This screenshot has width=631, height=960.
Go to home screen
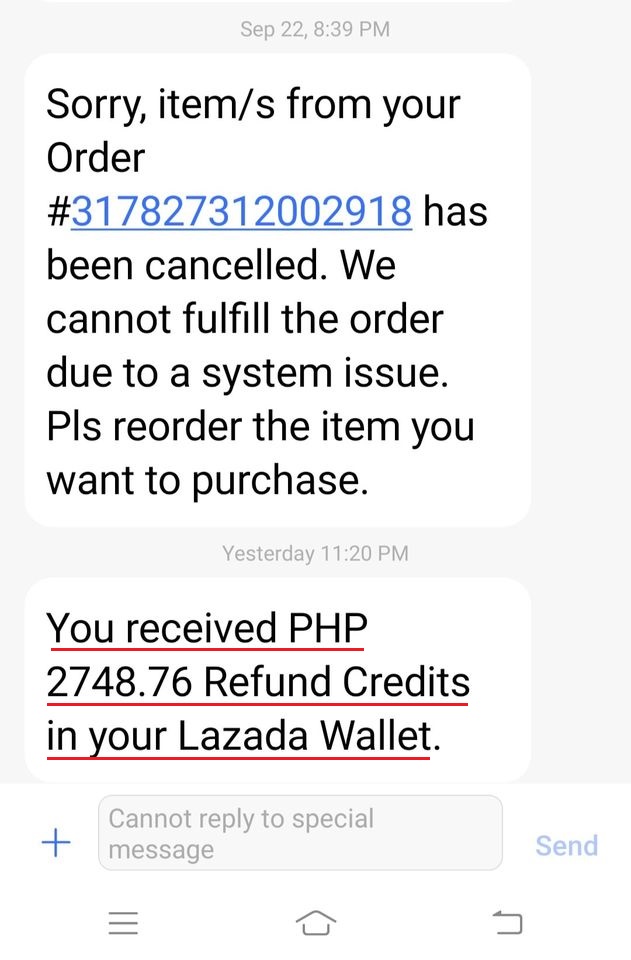pyautogui.click(x=316, y=923)
